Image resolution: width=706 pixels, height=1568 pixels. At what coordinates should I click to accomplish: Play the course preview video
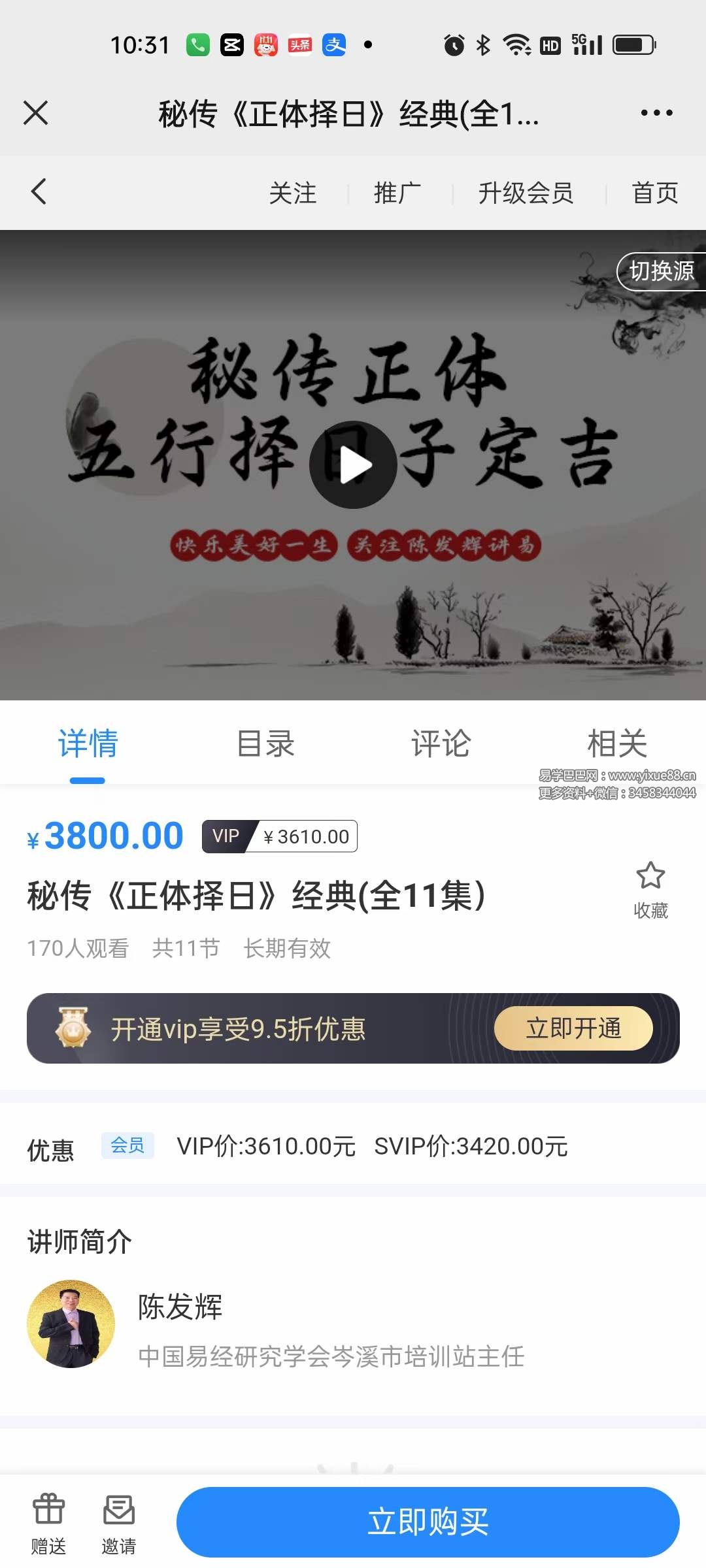(353, 464)
